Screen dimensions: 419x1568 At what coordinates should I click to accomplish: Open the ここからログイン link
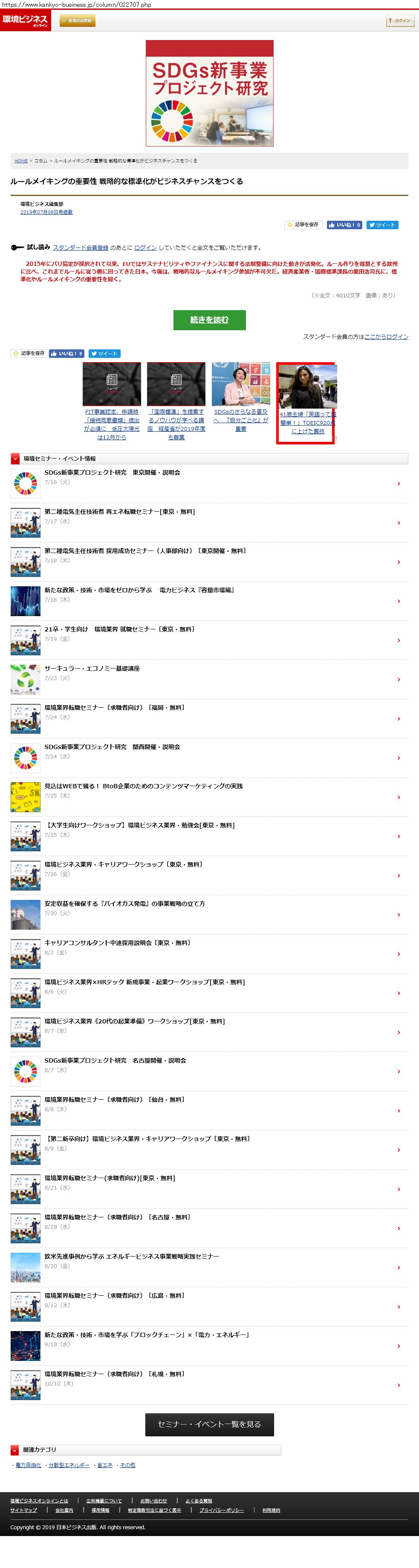[386, 337]
